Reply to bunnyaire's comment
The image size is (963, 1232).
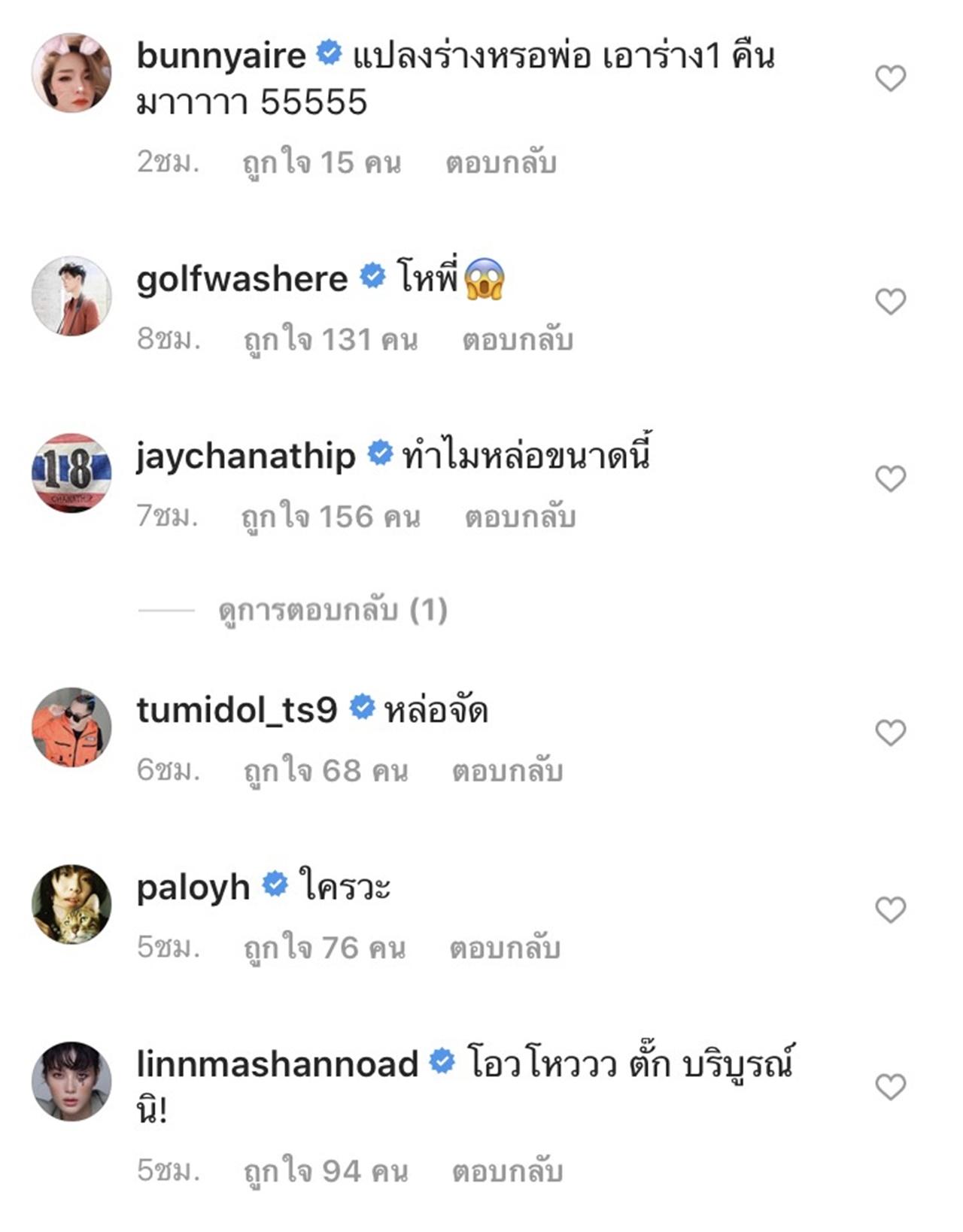pos(500,162)
